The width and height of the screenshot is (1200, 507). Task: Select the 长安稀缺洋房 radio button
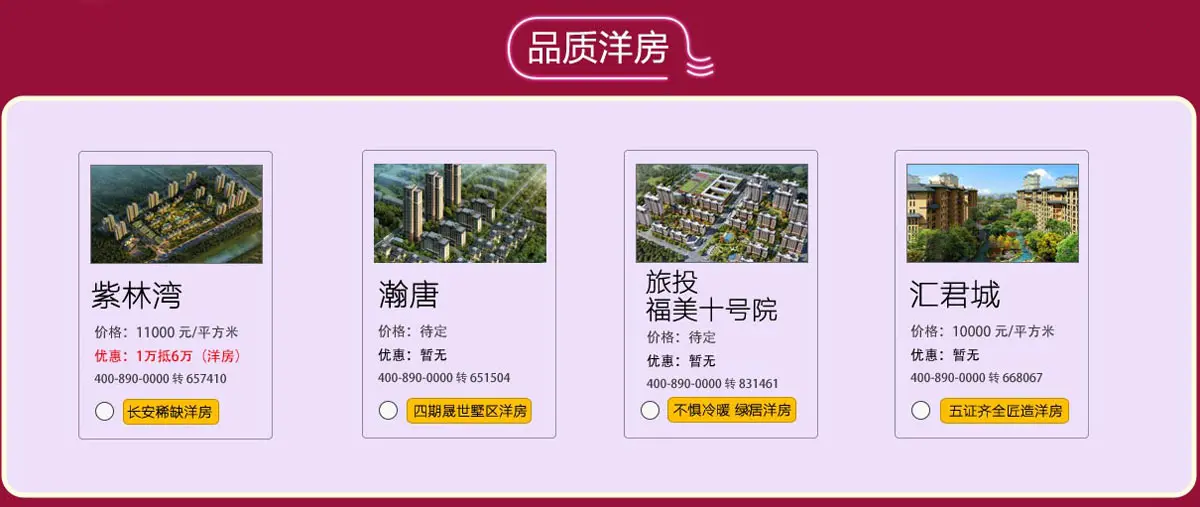(x=105, y=411)
